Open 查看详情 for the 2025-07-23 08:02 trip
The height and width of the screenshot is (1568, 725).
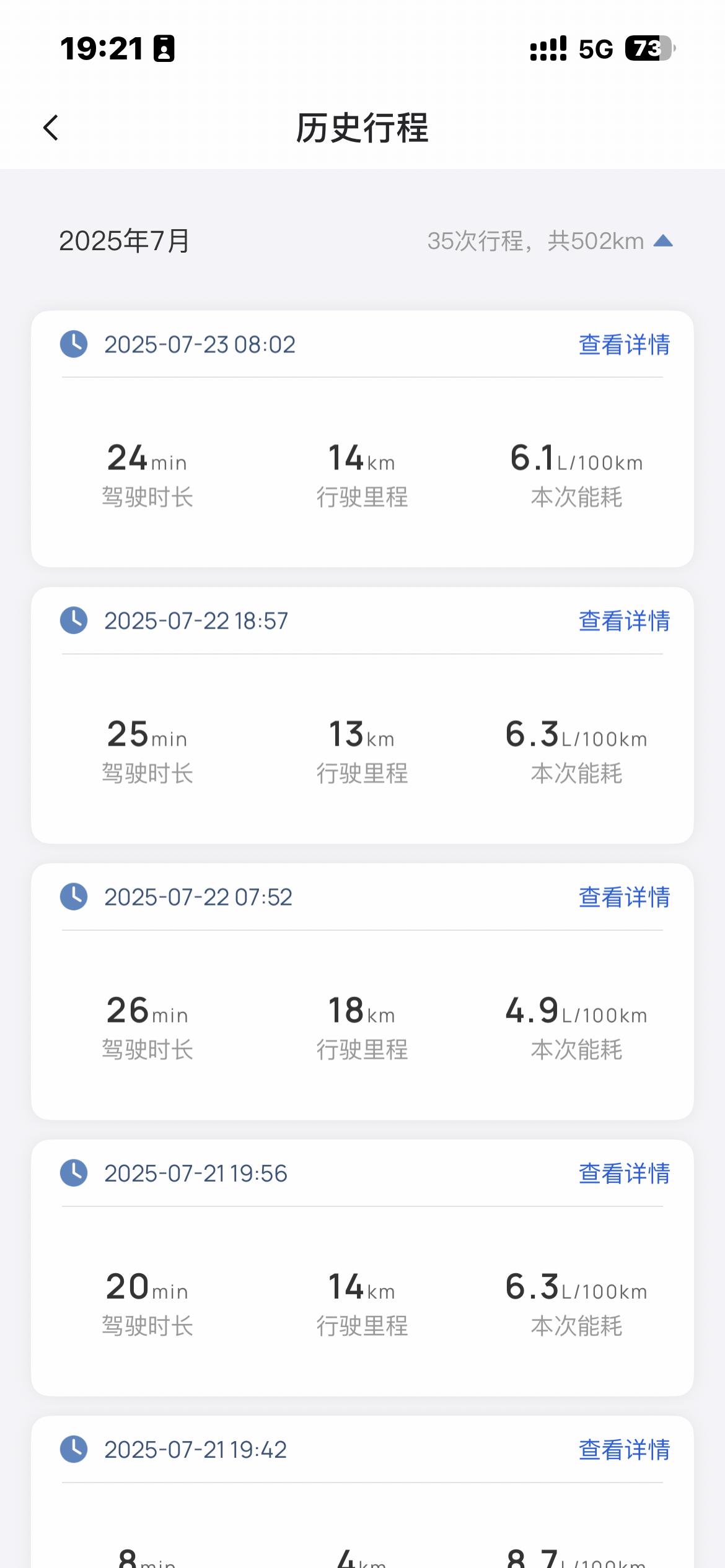[623, 345]
